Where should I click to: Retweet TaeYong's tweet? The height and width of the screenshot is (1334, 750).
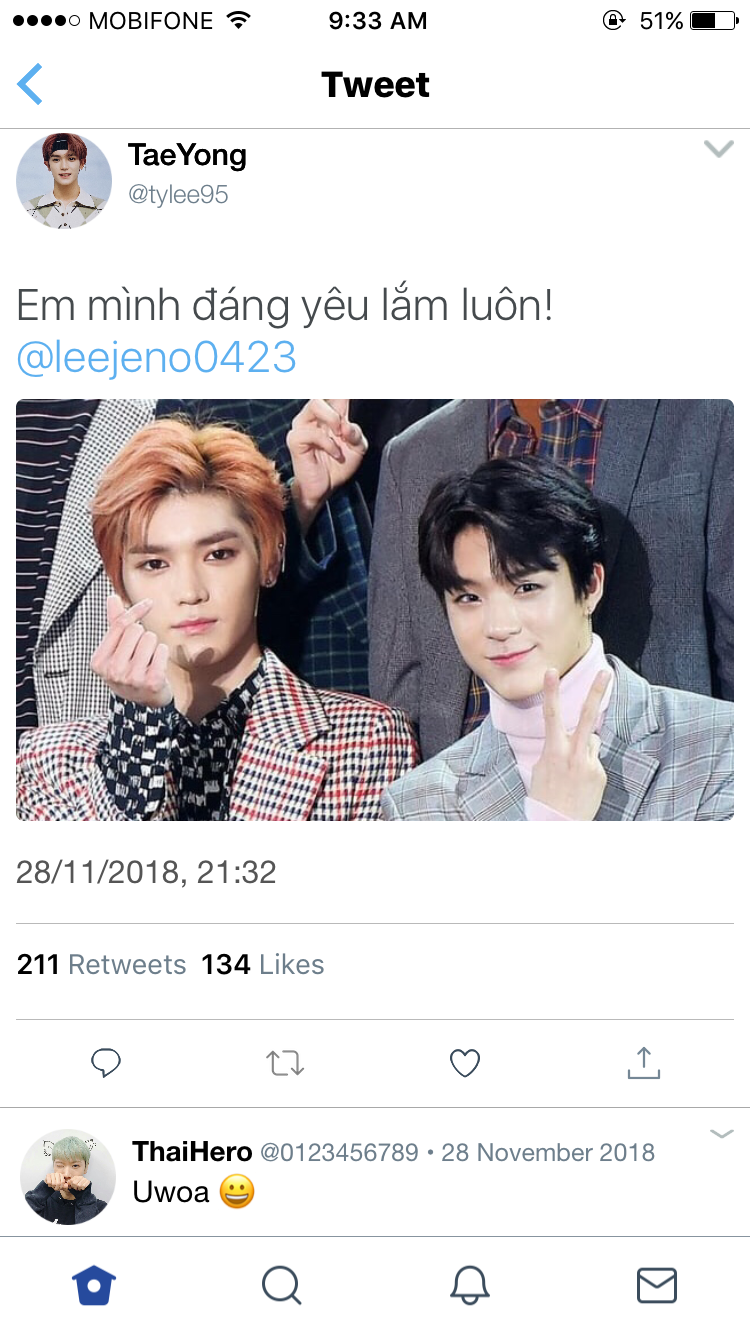[x=285, y=1063]
